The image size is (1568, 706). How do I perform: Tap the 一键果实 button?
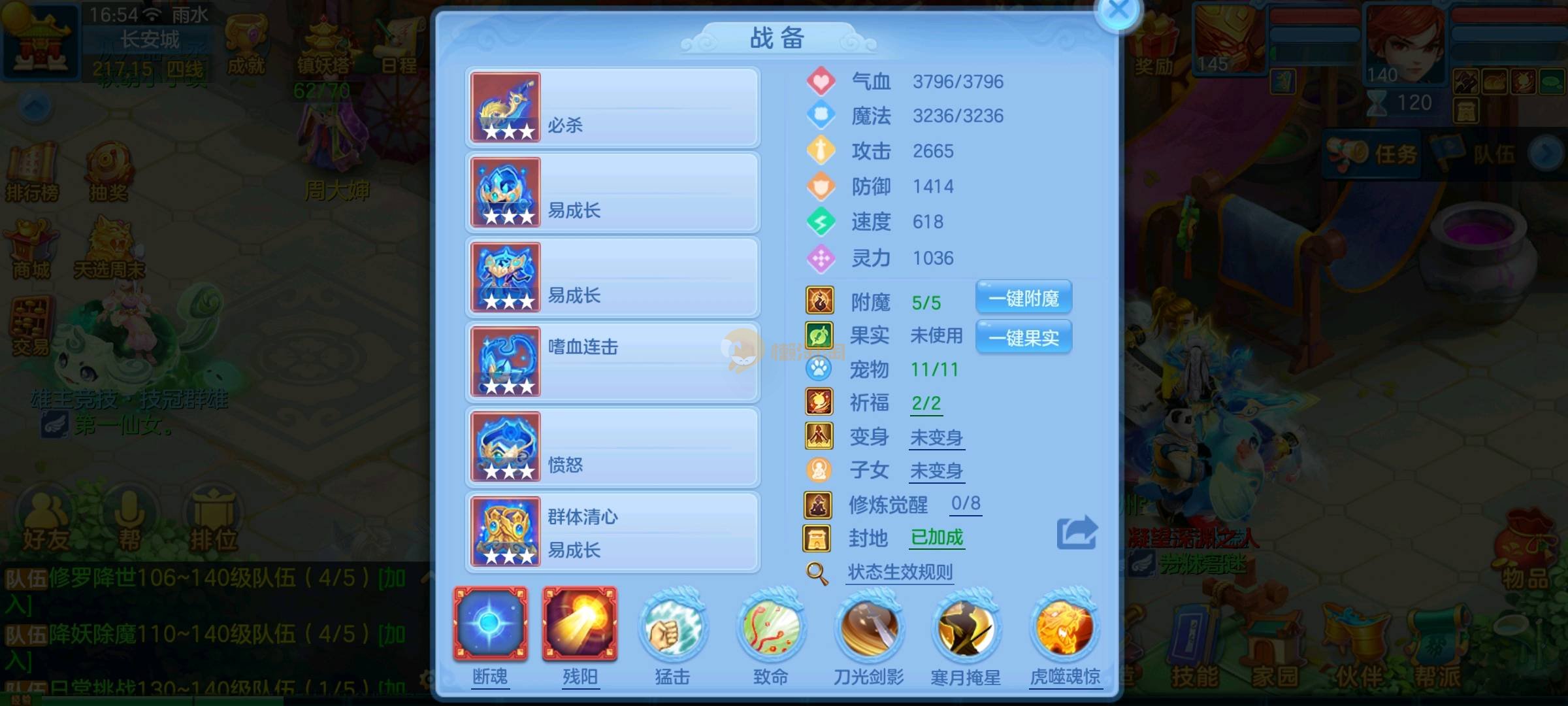click(x=1023, y=337)
